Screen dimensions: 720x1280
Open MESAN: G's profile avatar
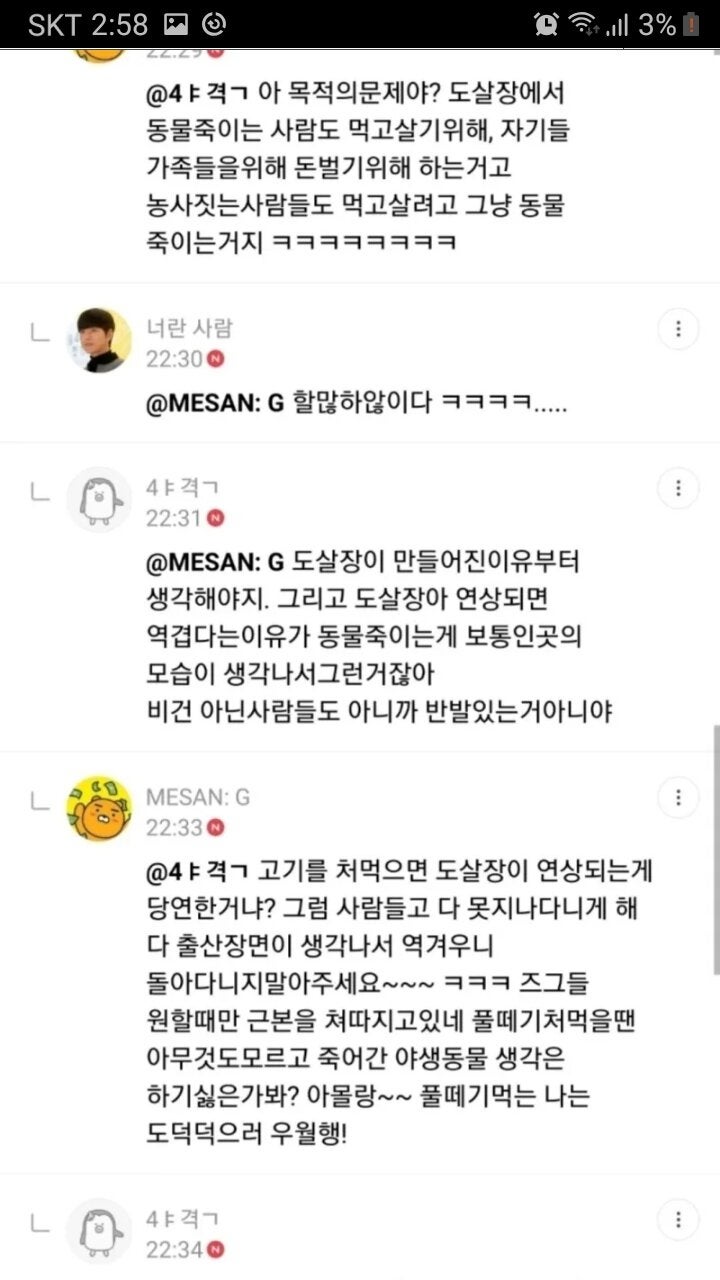click(x=99, y=808)
